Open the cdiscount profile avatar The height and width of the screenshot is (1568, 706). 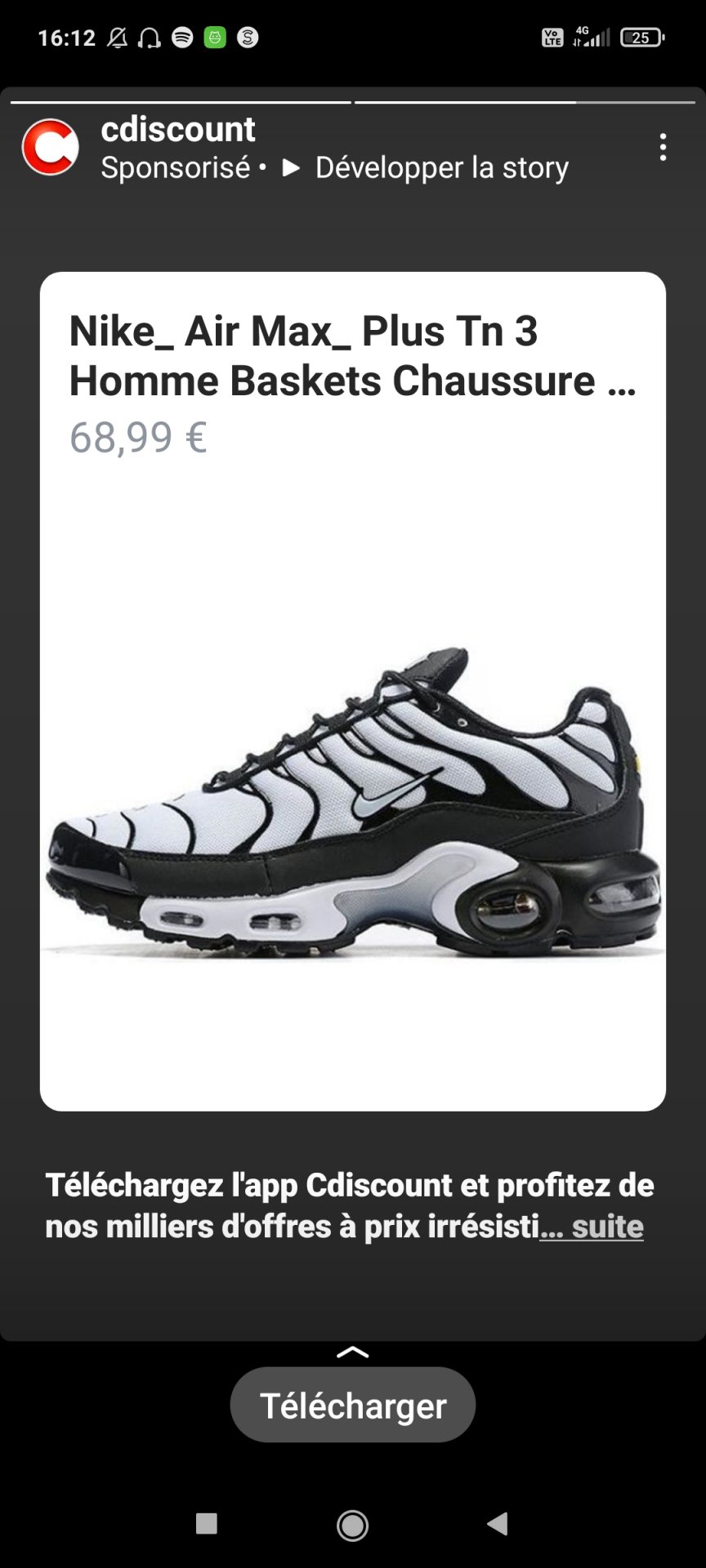51,148
